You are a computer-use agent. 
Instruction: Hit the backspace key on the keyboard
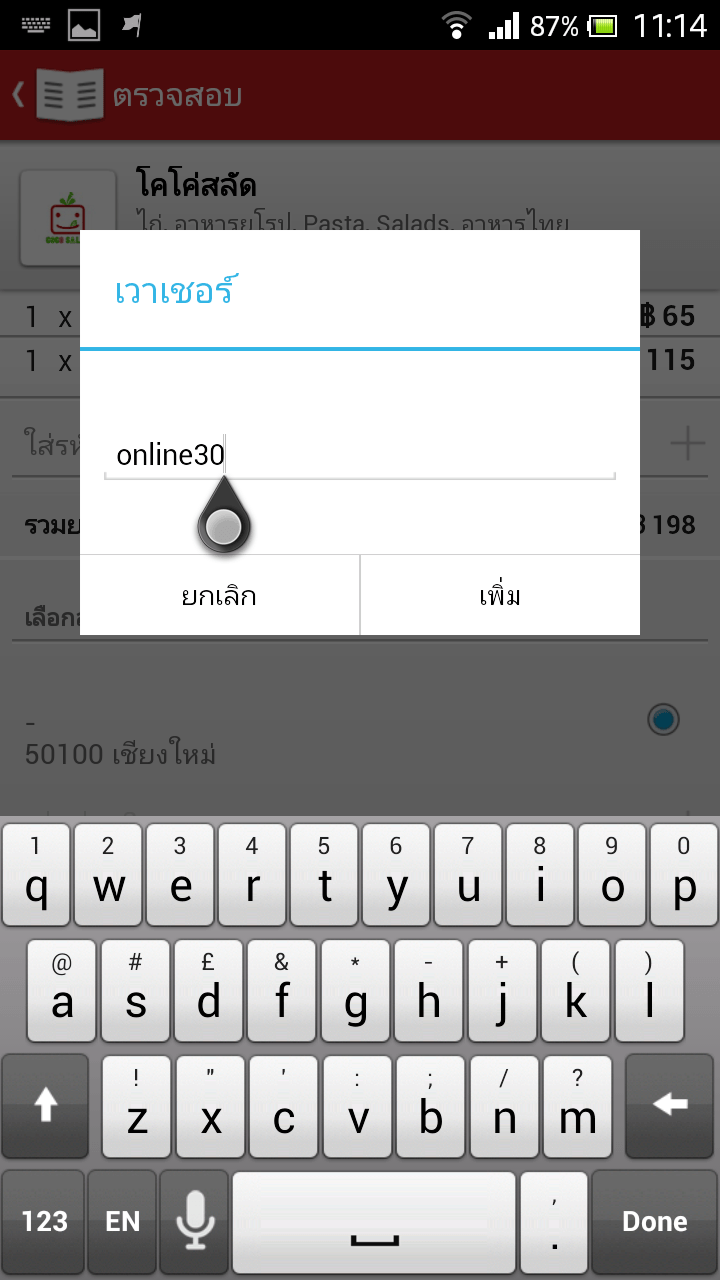point(670,1105)
